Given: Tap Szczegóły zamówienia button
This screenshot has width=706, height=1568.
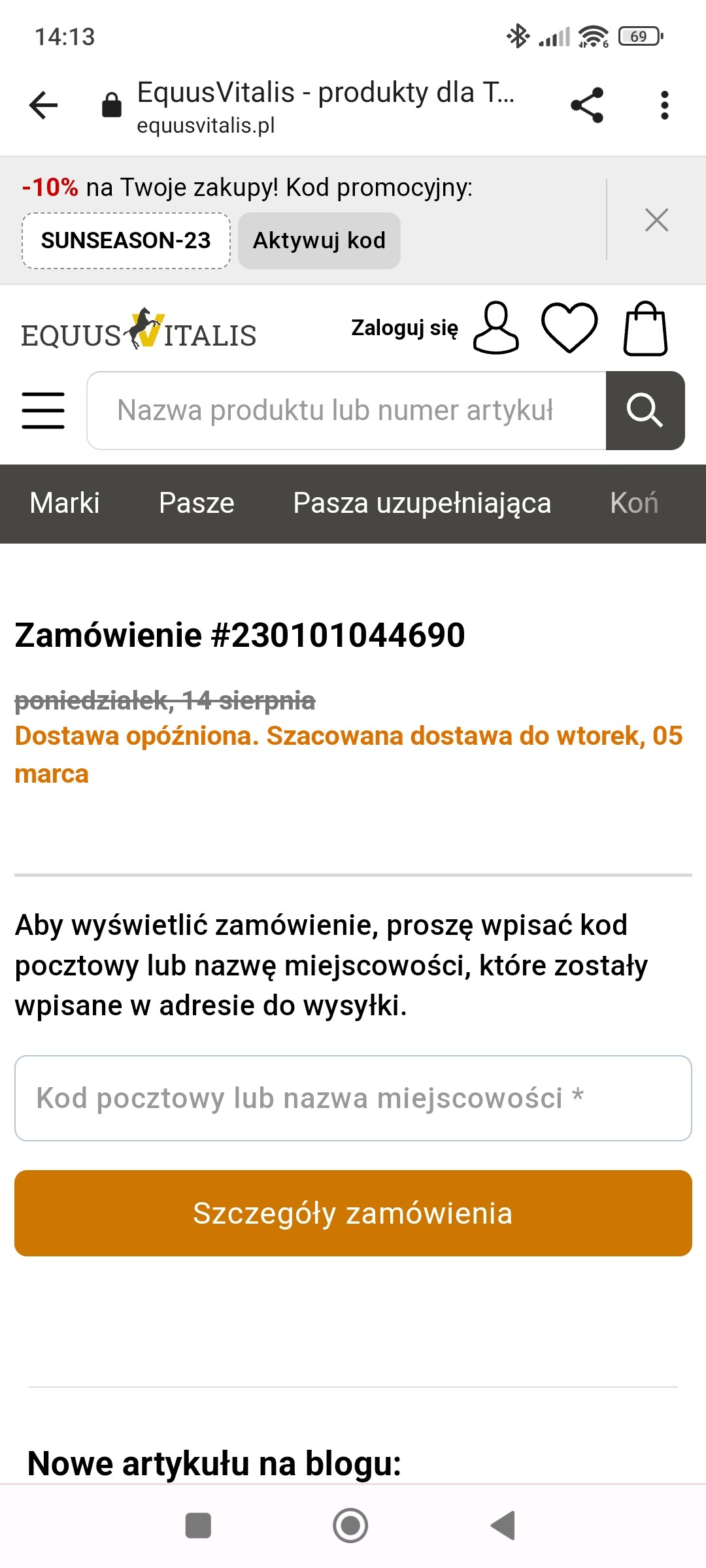Looking at the screenshot, I should [353, 1213].
